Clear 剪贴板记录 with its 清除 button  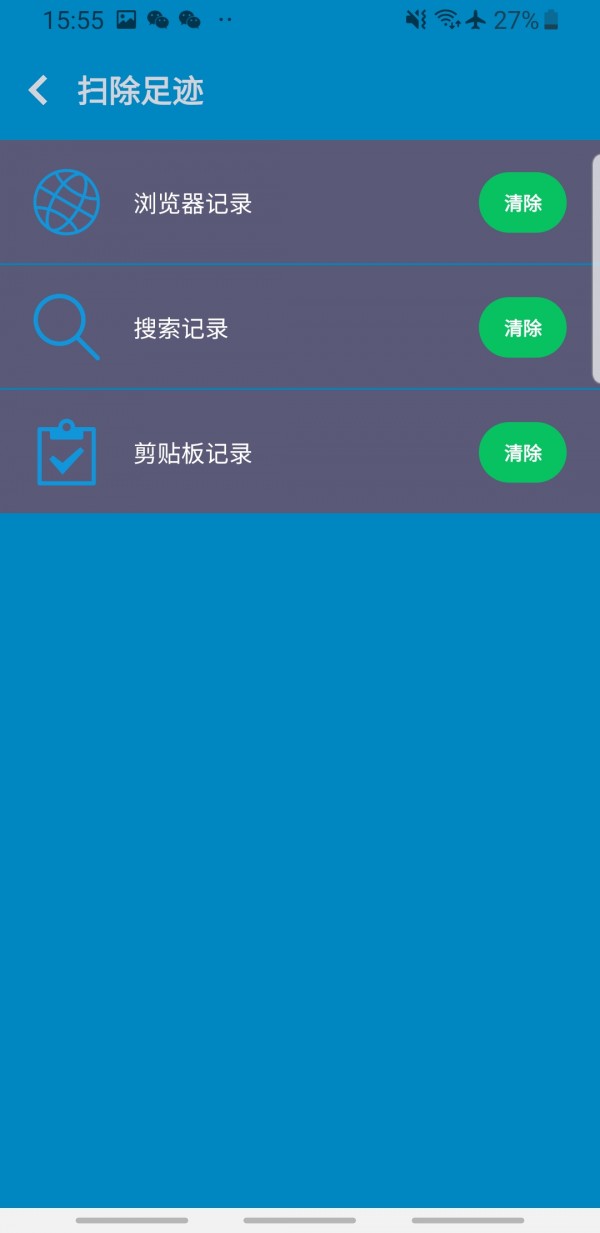(523, 453)
